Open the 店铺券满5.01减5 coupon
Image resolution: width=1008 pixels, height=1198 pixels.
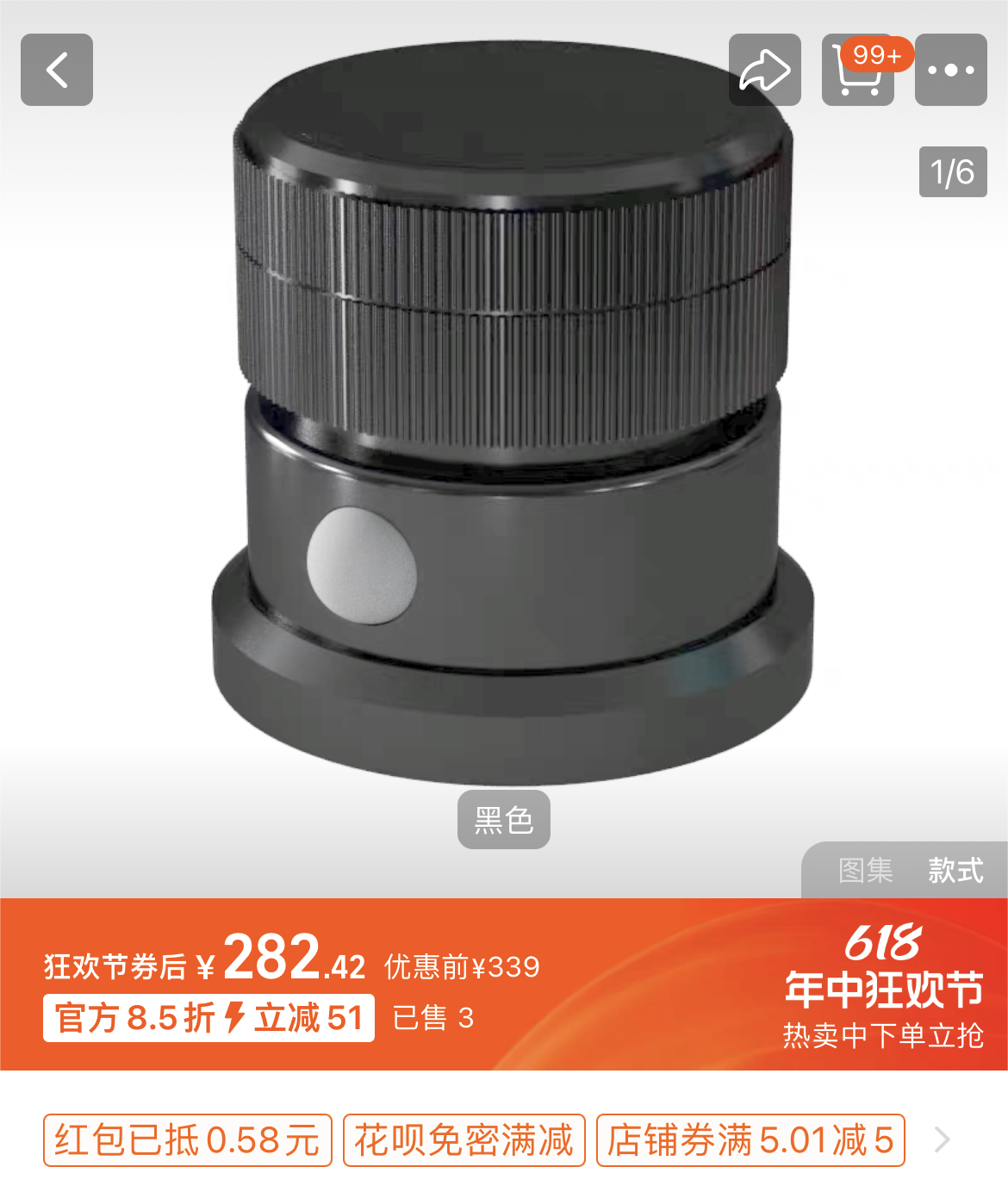[750, 1140]
